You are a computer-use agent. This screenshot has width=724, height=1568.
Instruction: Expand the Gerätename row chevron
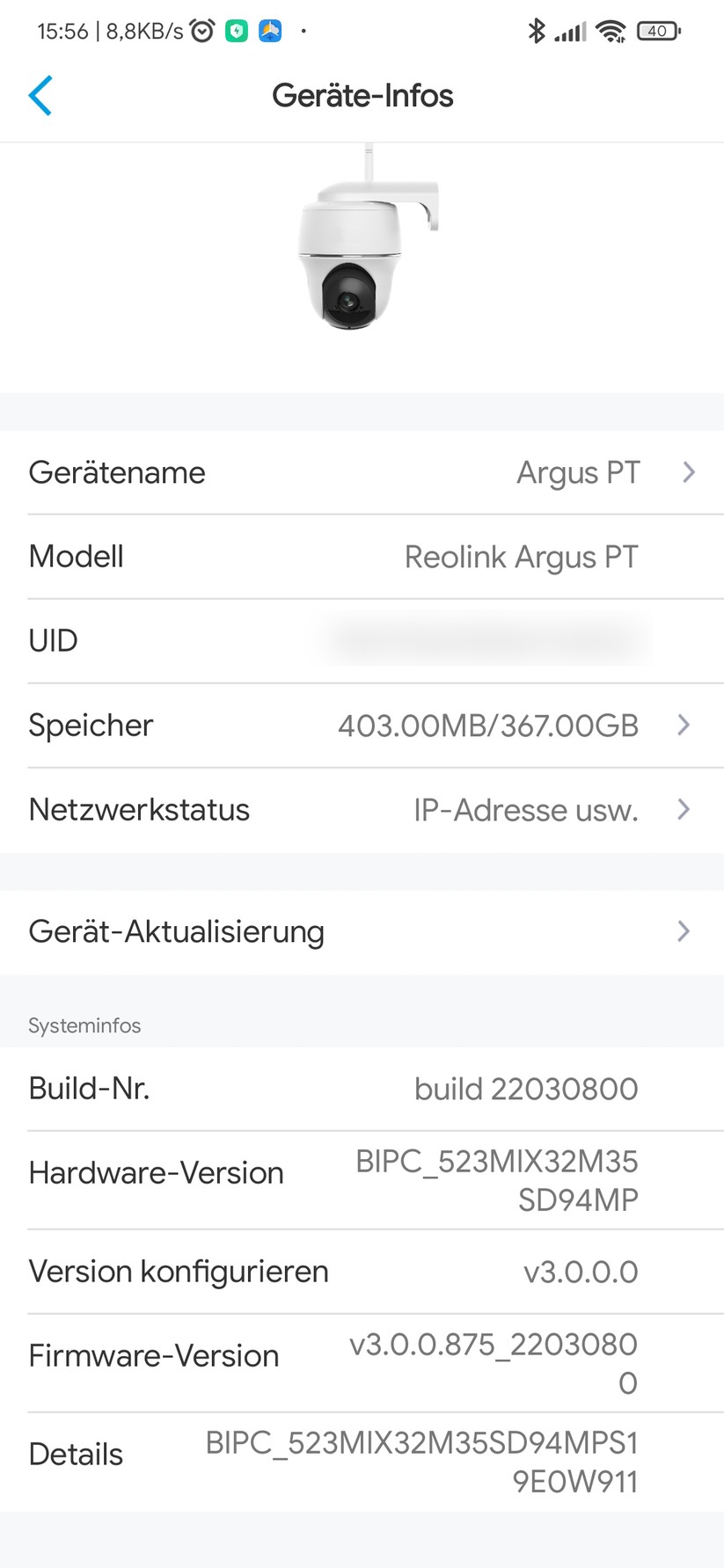pyautogui.click(x=689, y=472)
